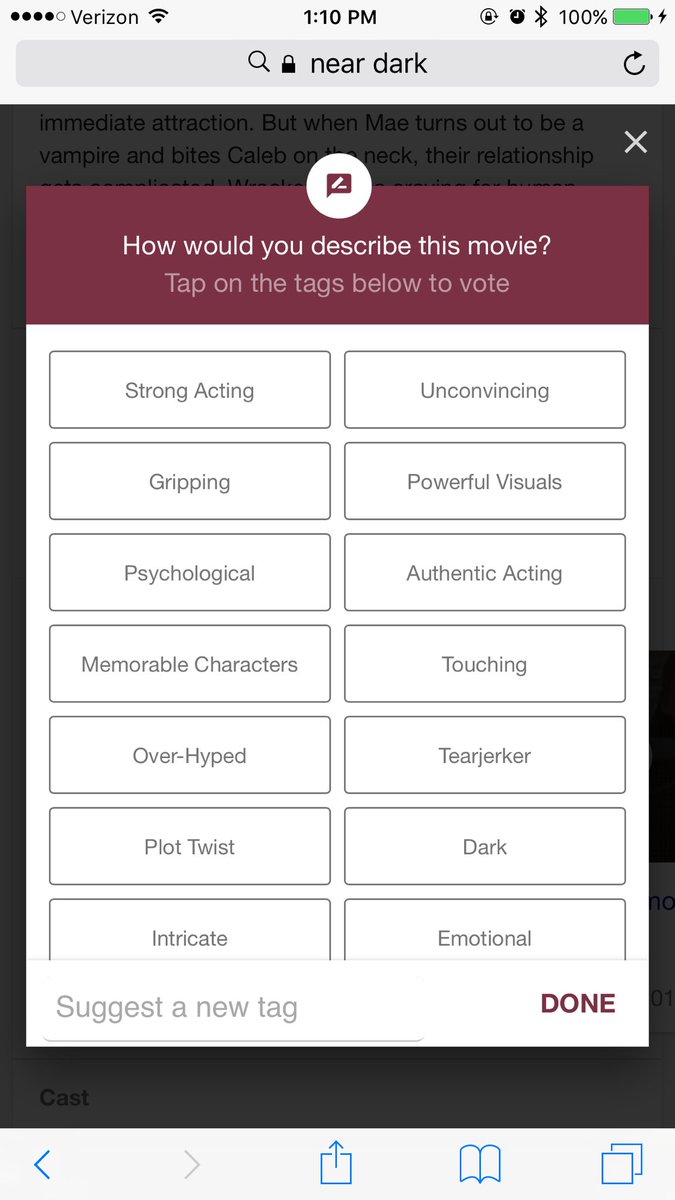Screen dimensions: 675x1200
Task: Pick the Touching tag
Action: (484, 664)
